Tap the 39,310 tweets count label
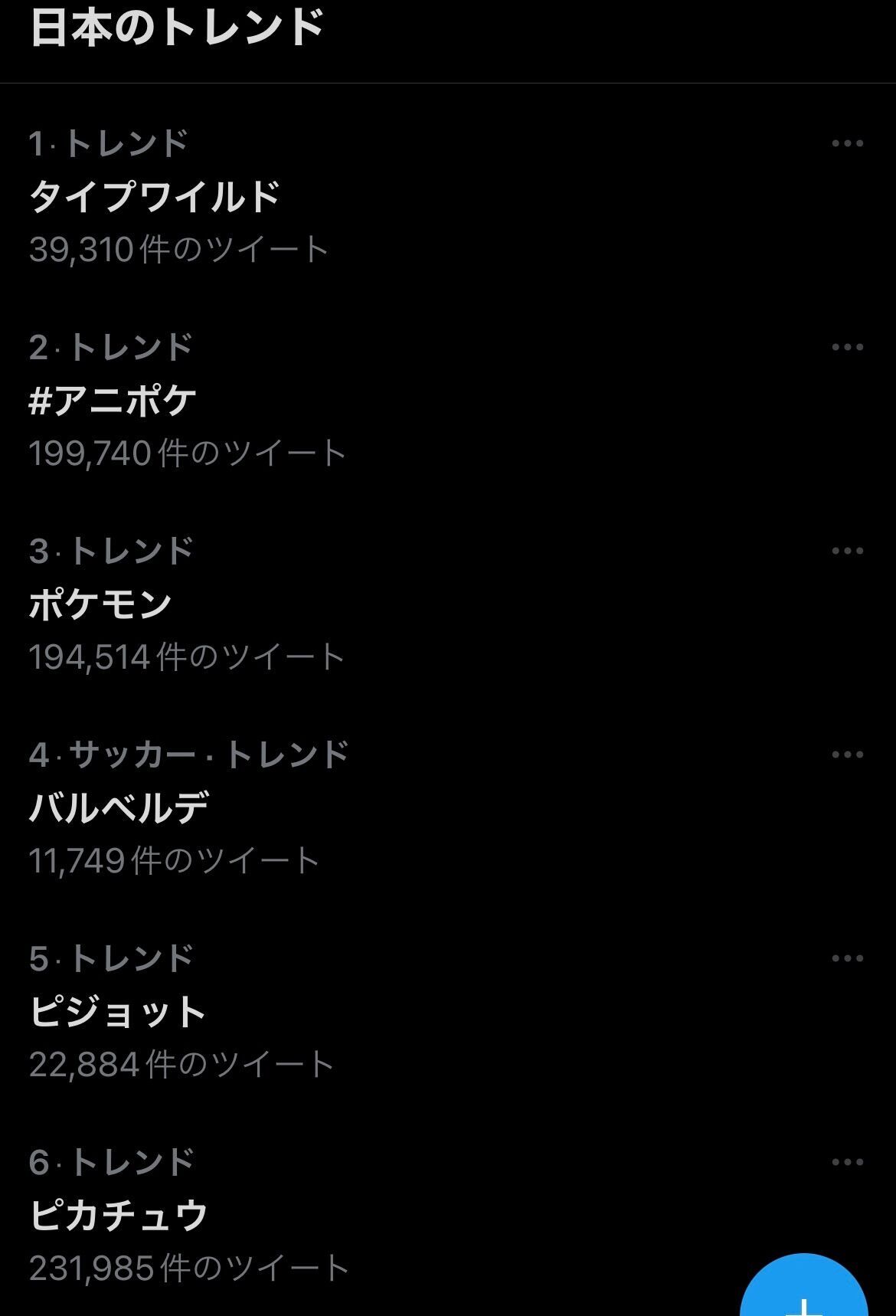Viewport: 896px width, 1316px height. pos(176,245)
